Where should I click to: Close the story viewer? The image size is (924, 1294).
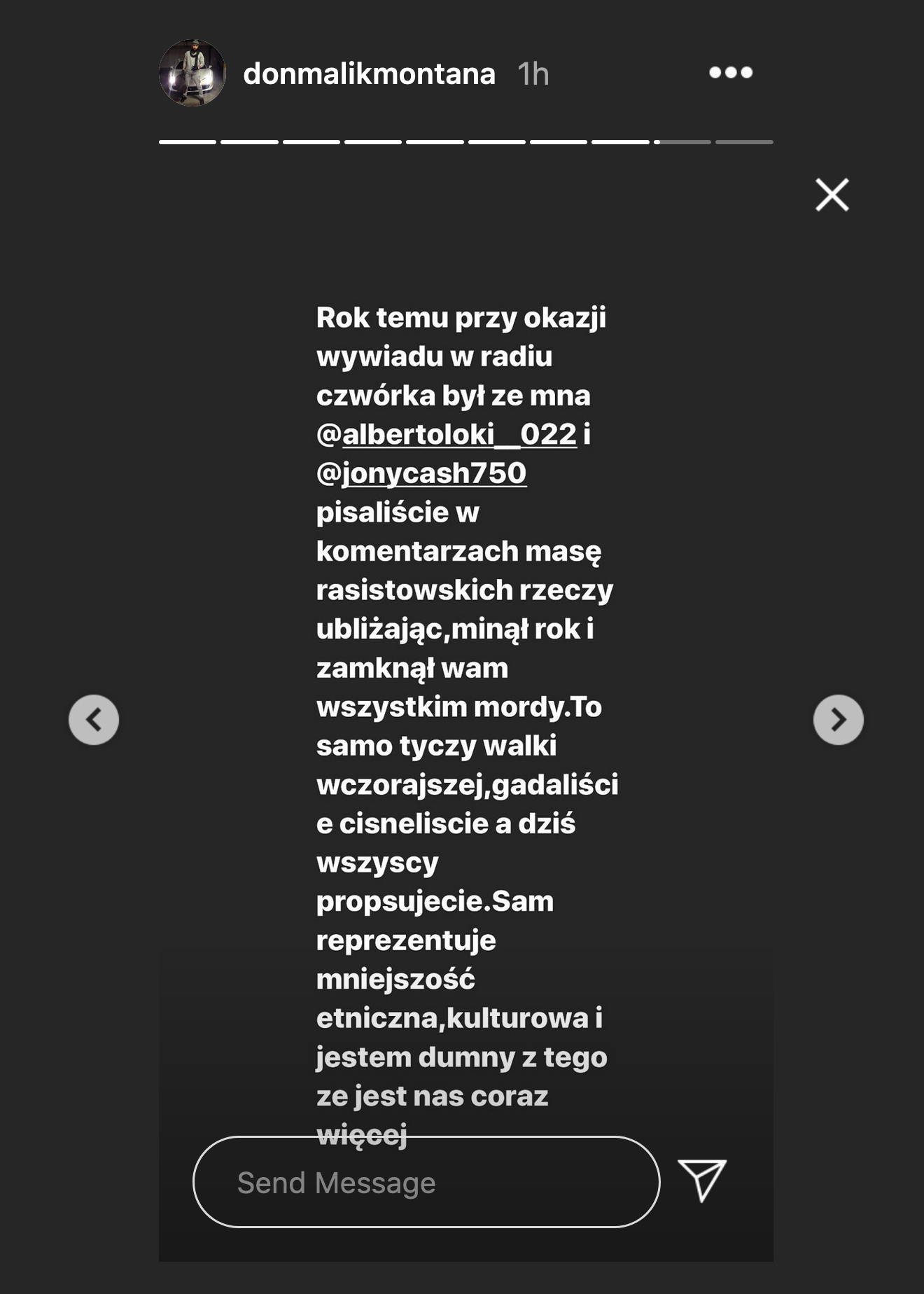(x=832, y=195)
